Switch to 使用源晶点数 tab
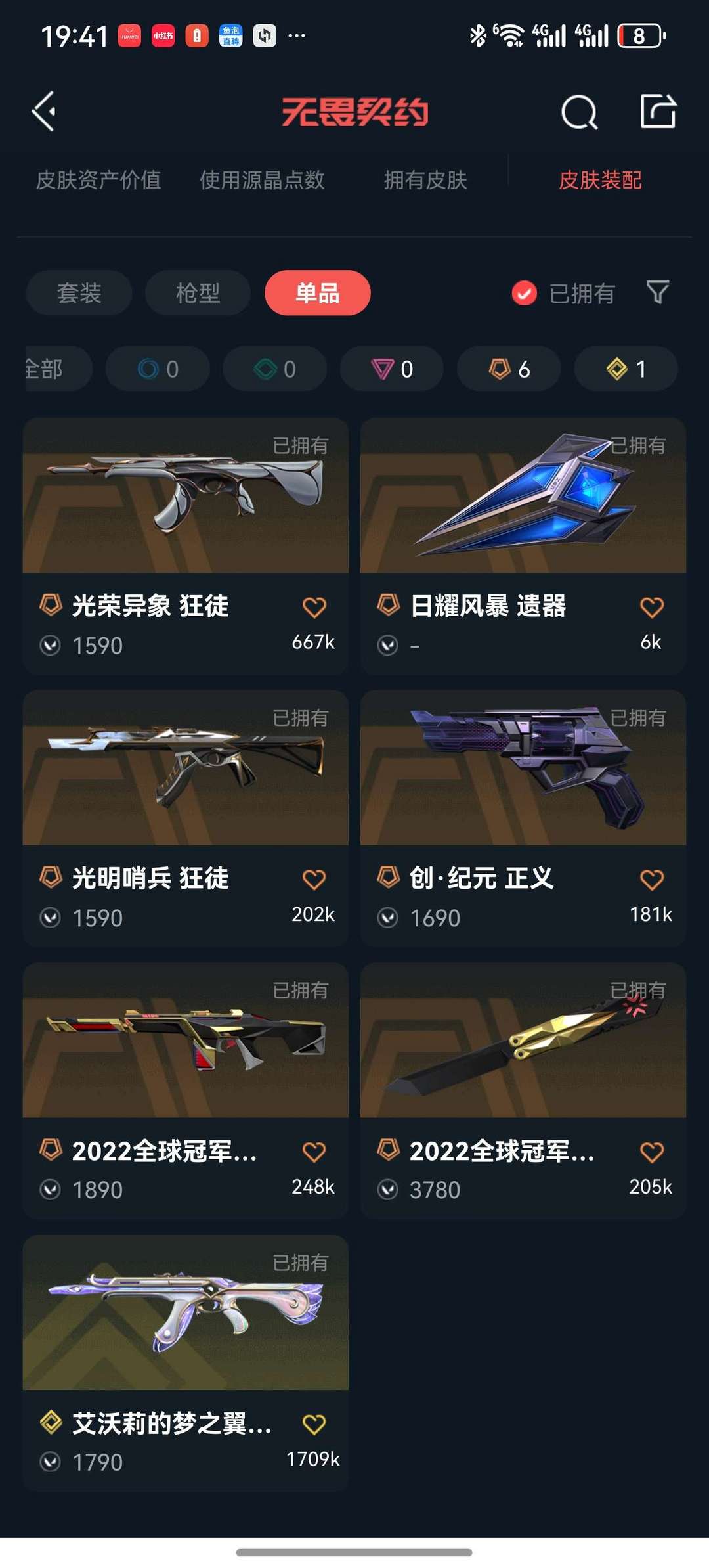This screenshot has height=1568, width=709. click(262, 180)
